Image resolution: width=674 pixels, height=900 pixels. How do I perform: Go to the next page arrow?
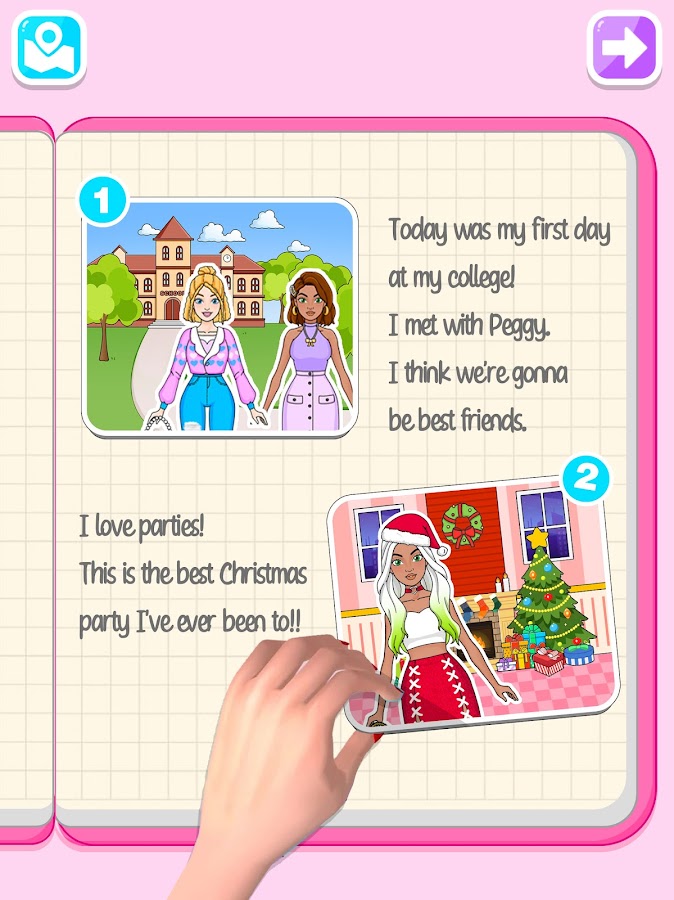[624, 48]
